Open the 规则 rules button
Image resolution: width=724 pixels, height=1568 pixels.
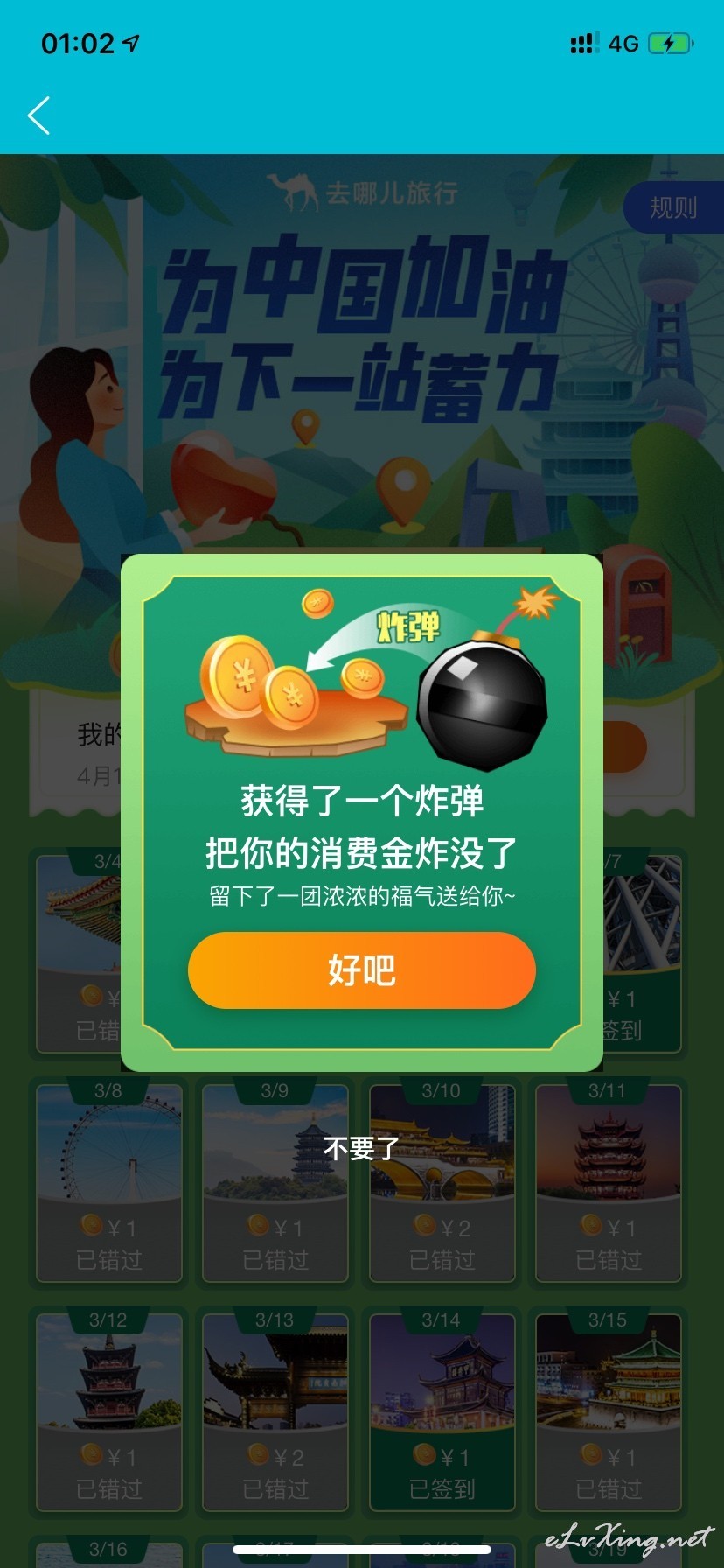(673, 208)
